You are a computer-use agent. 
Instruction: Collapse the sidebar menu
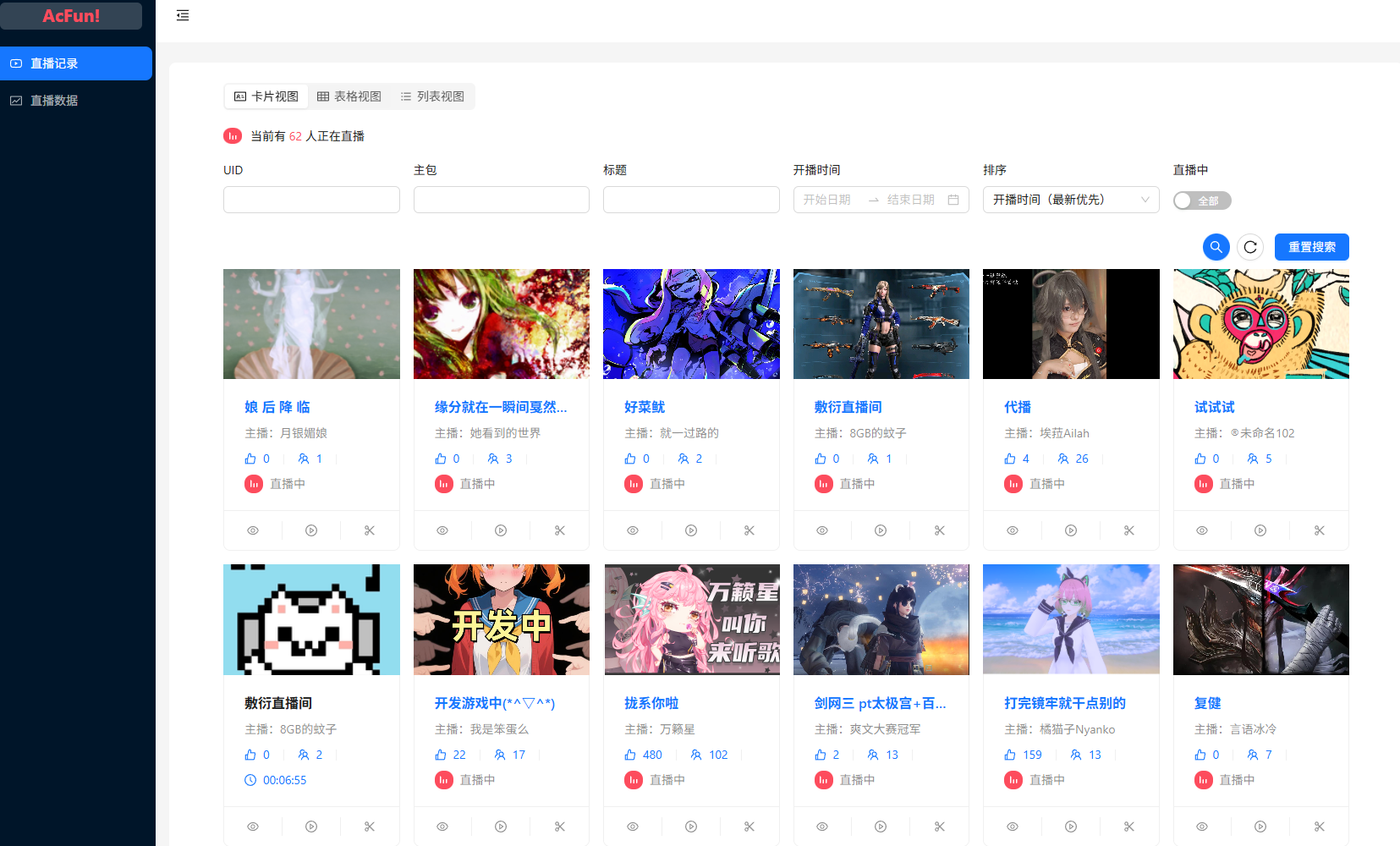click(183, 15)
